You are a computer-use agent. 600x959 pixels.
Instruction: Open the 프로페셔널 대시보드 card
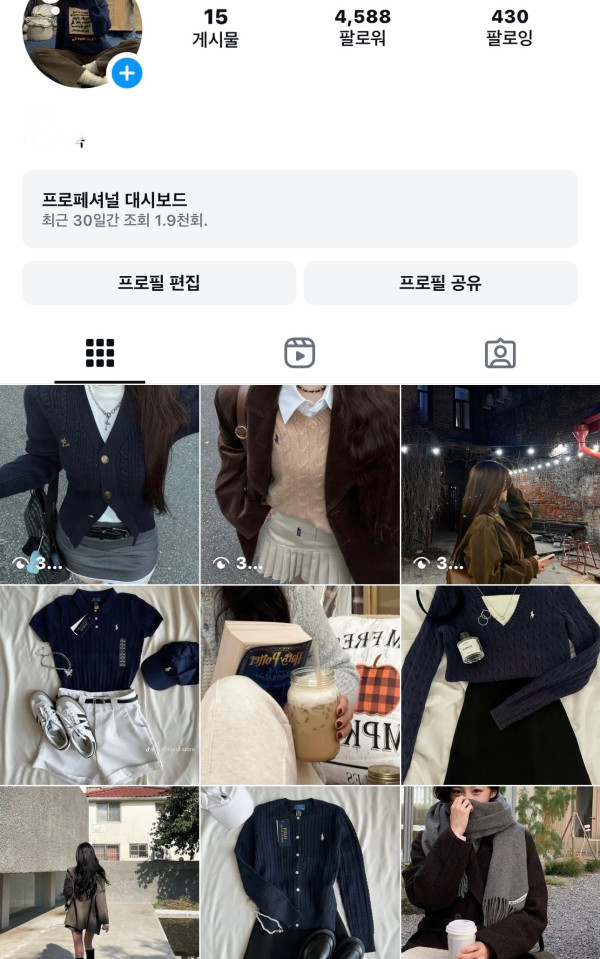[x=300, y=208]
